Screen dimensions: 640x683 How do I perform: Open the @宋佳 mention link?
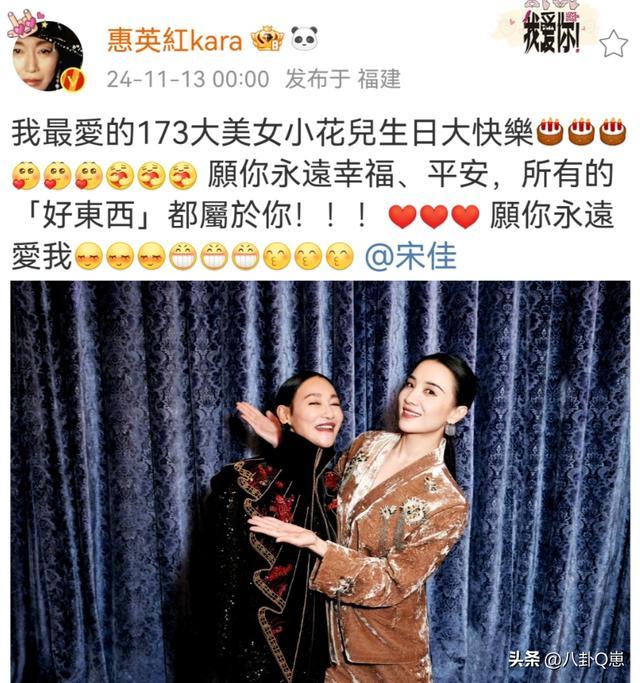tap(411, 256)
